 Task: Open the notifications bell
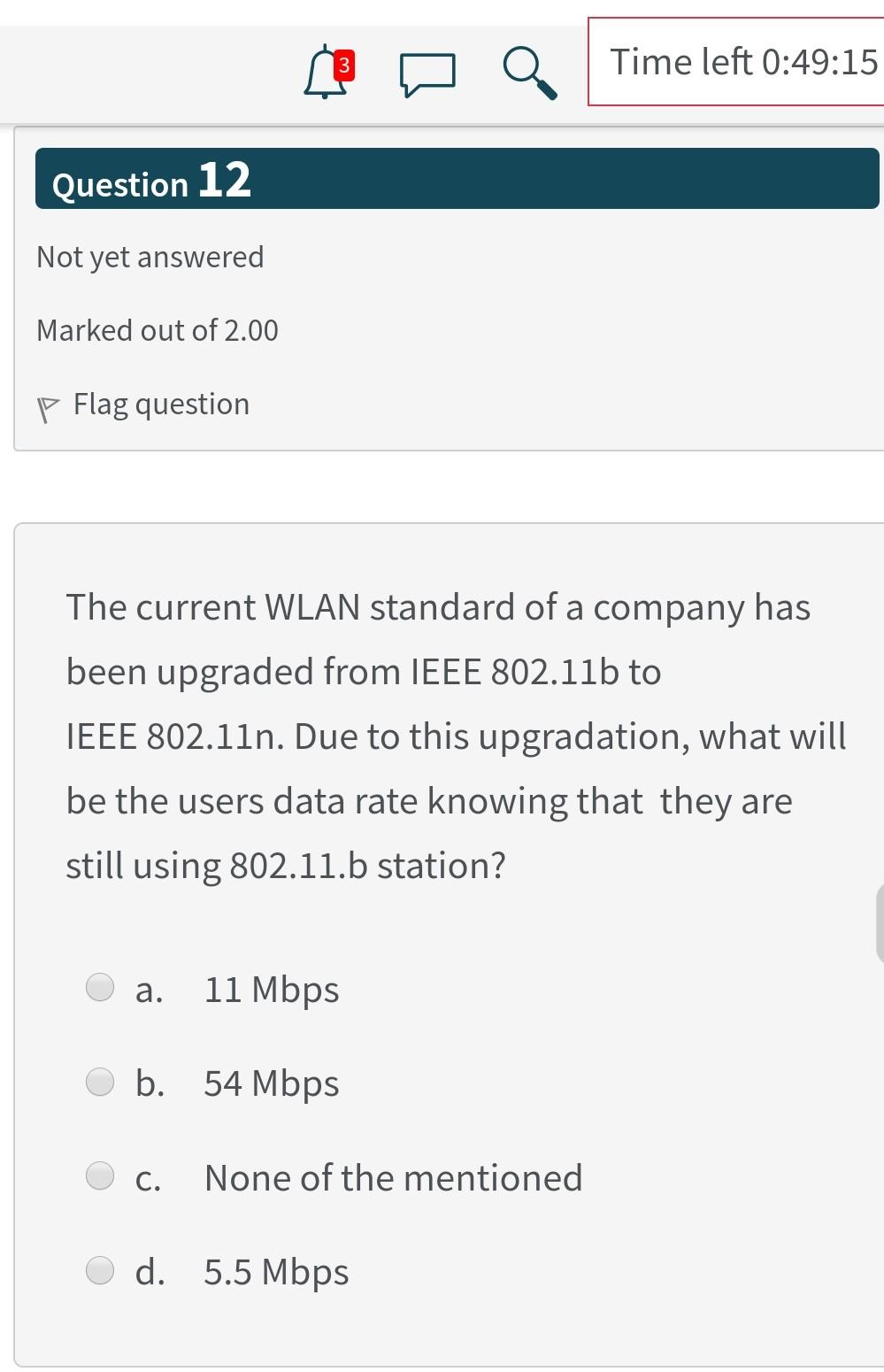pyautogui.click(x=326, y=73)
